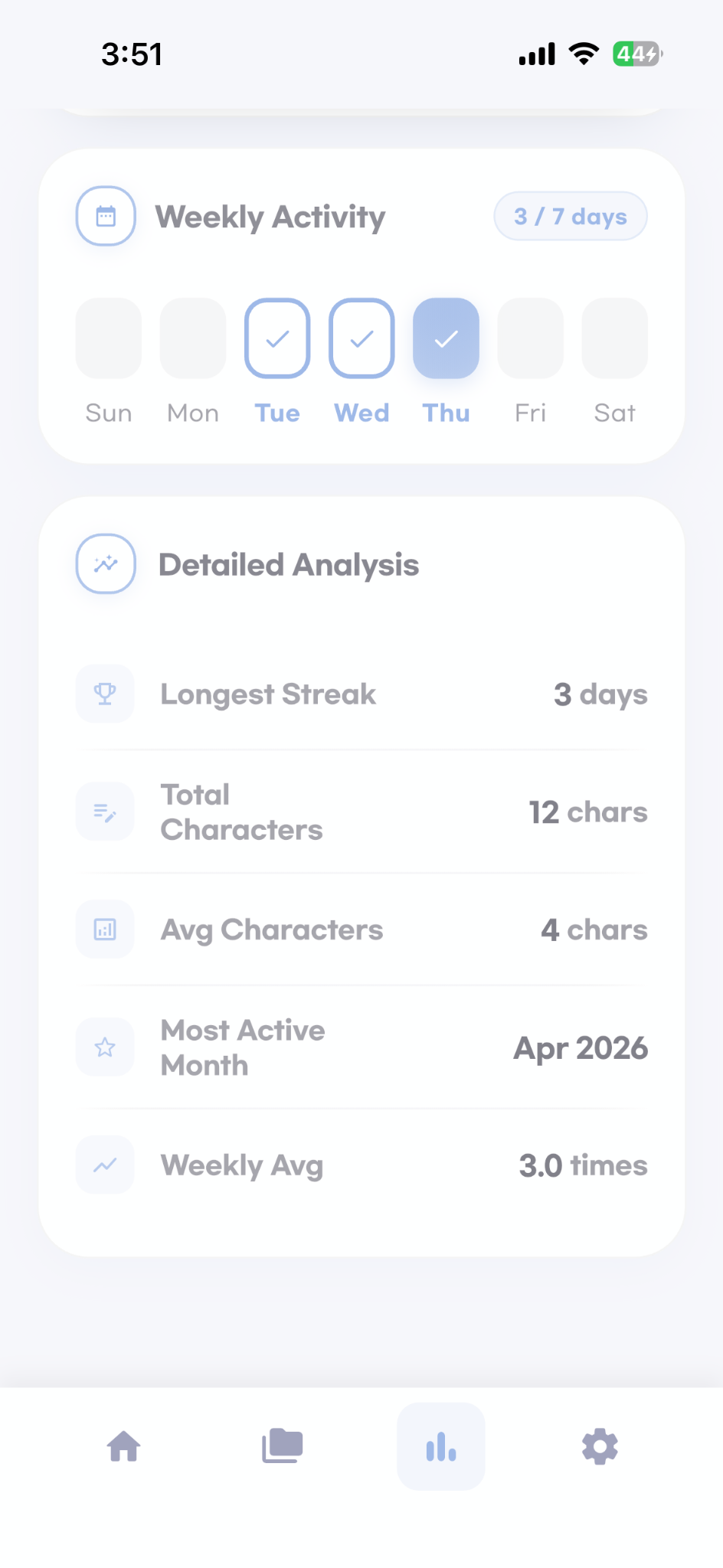The height and width of the screenshot is (1568, 723).
Task: Open the Settings gear
Action: pos(599,1447)
